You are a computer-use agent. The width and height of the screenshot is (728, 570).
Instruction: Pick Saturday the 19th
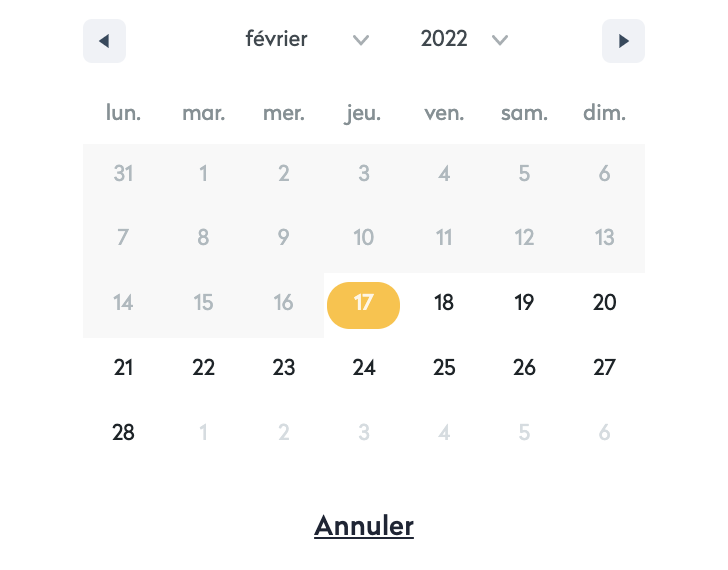[x=524, y=303]
